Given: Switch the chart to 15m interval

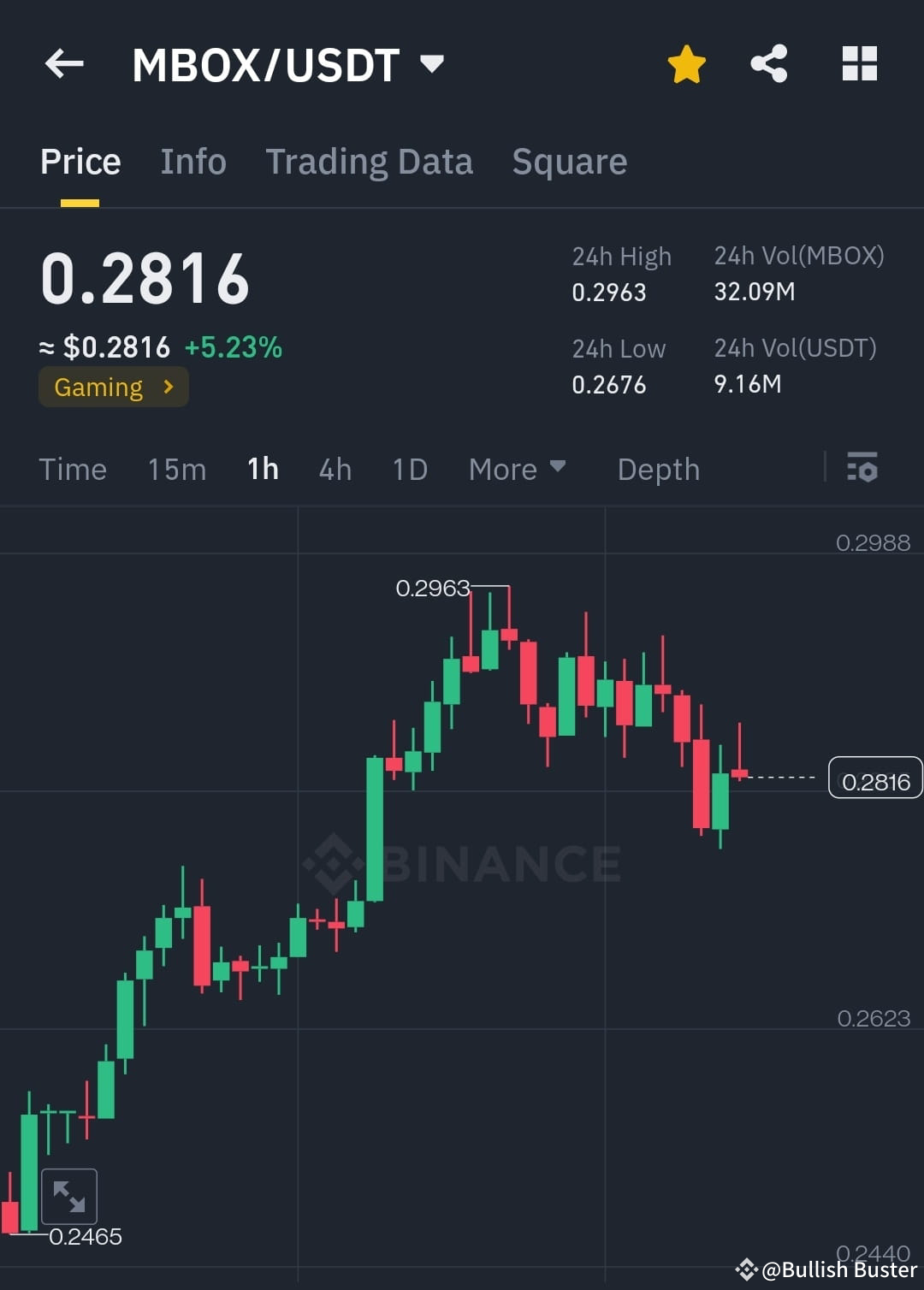Looking at the screenshot, I should coord(176,469).
